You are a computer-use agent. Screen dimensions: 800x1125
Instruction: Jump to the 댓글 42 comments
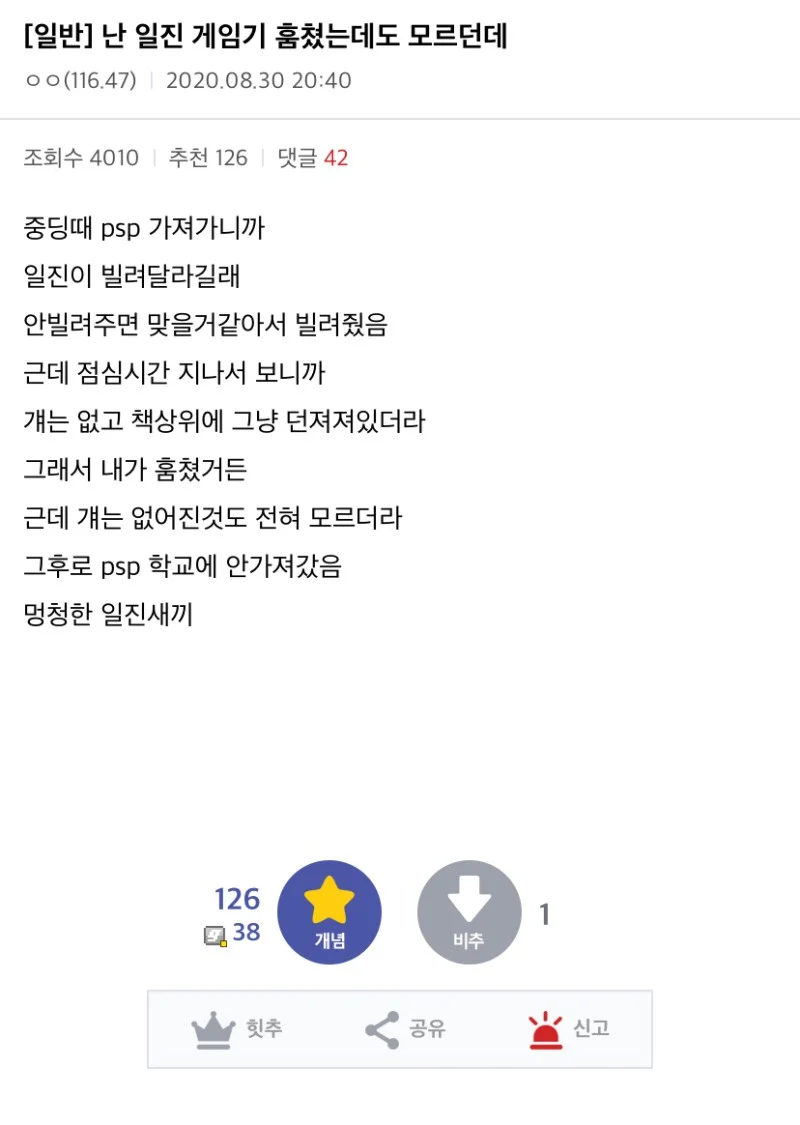(313, 158)
